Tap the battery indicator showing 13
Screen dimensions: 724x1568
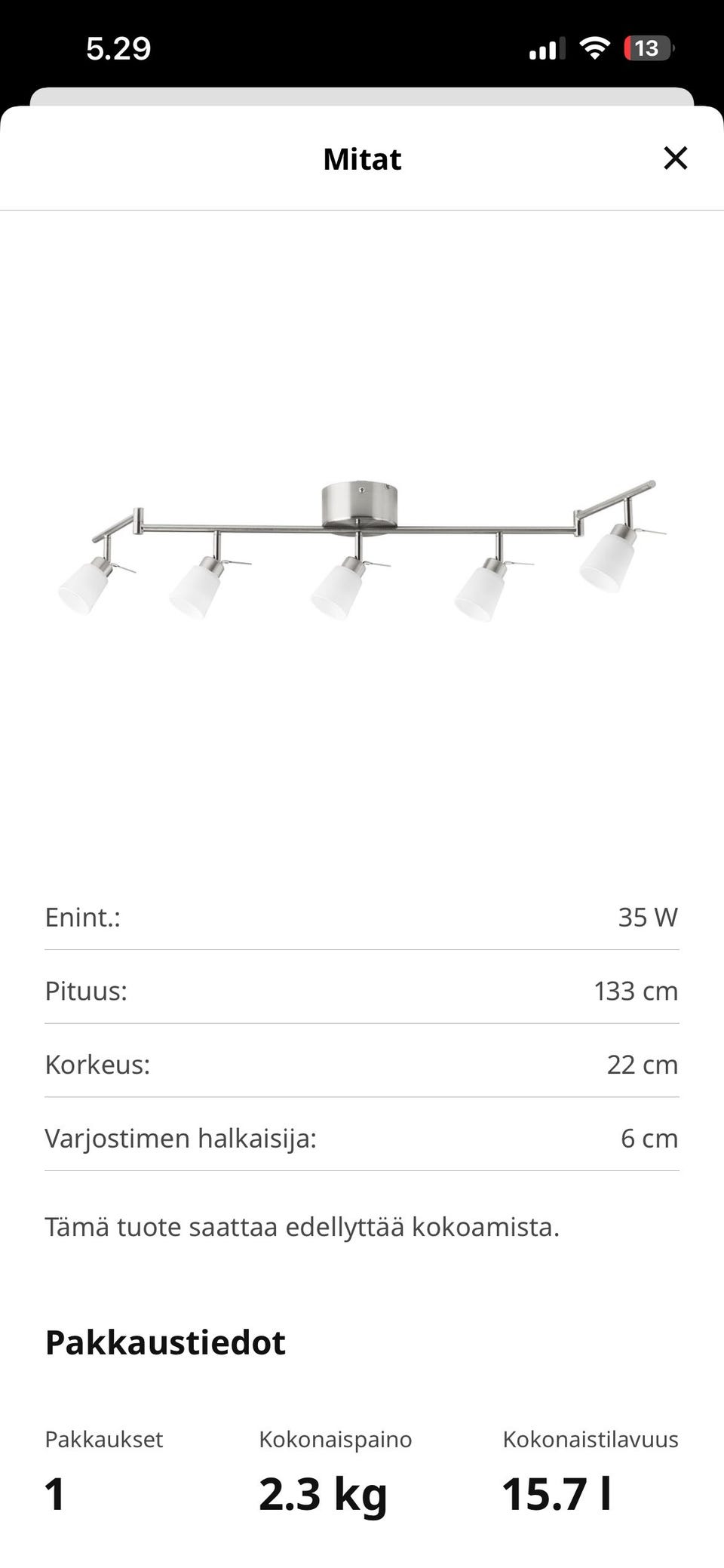click(647, 48)
